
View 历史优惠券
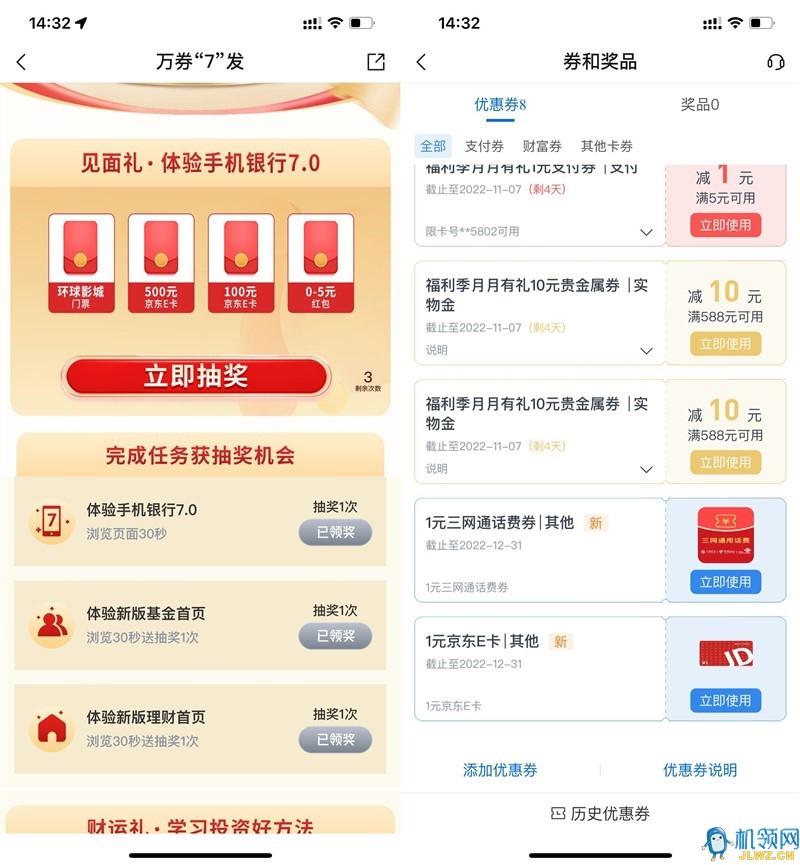click(x=600, y=814)
